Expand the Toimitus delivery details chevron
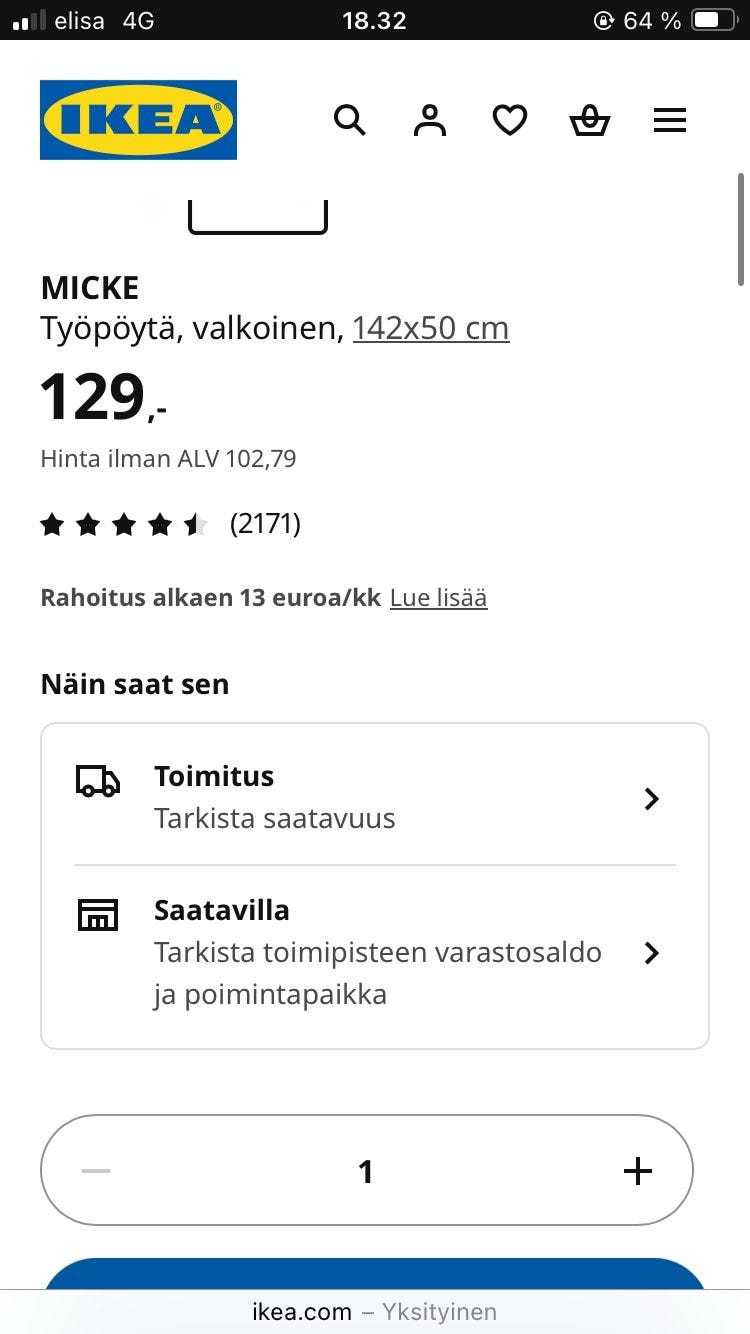750x1334 pixels. click(651, 799)
